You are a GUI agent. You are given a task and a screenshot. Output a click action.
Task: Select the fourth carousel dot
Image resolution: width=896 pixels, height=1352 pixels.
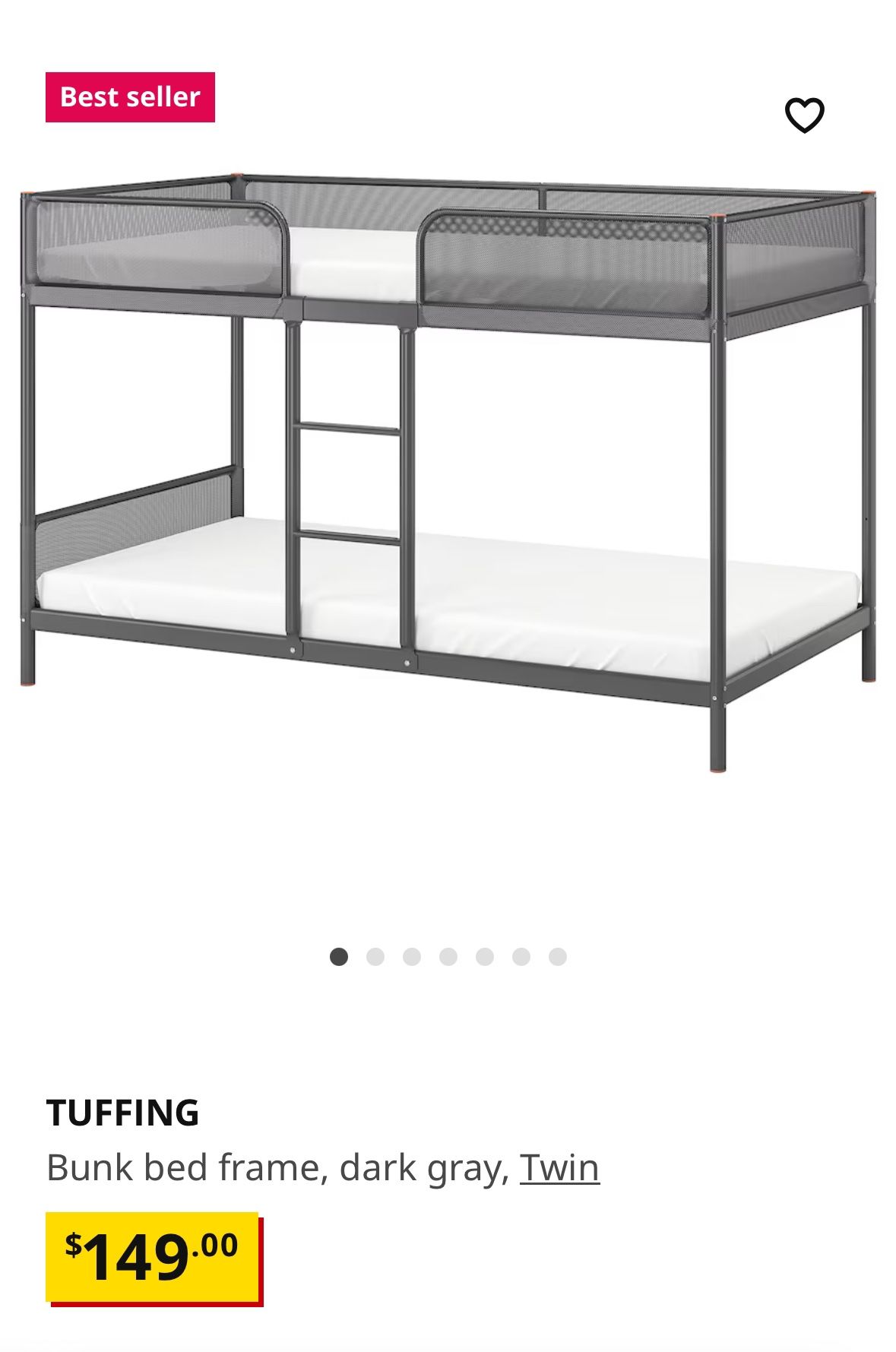click(x=448, y=958)
